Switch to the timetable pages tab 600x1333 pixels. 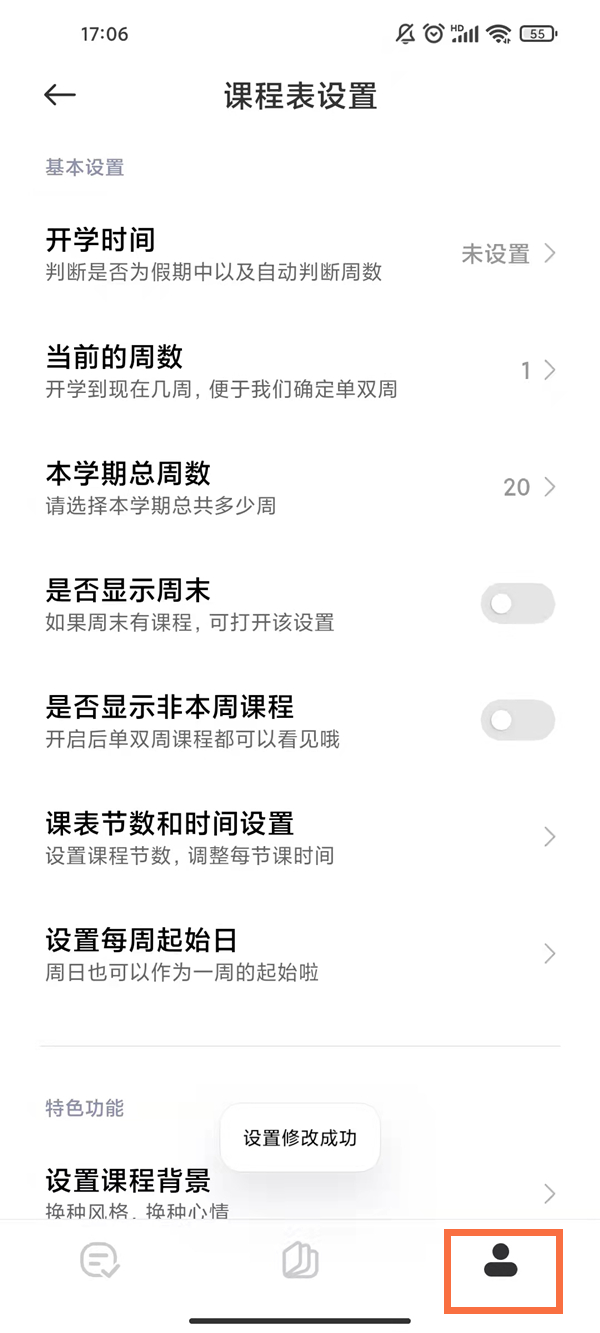[x=300, y=1261]
